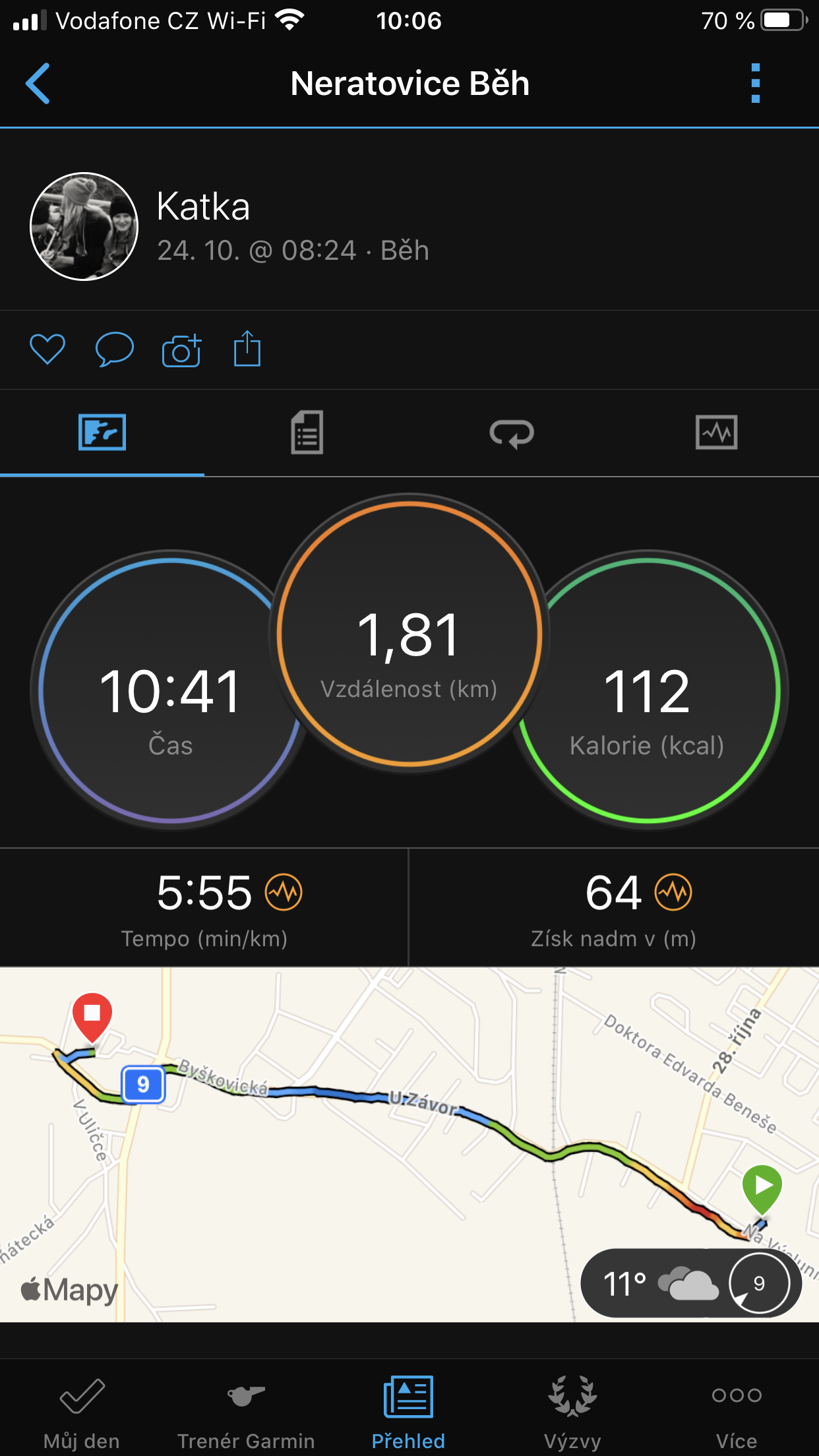Add a photo with the camera icon
The image size is (819, 1456).
coord(181,350)
